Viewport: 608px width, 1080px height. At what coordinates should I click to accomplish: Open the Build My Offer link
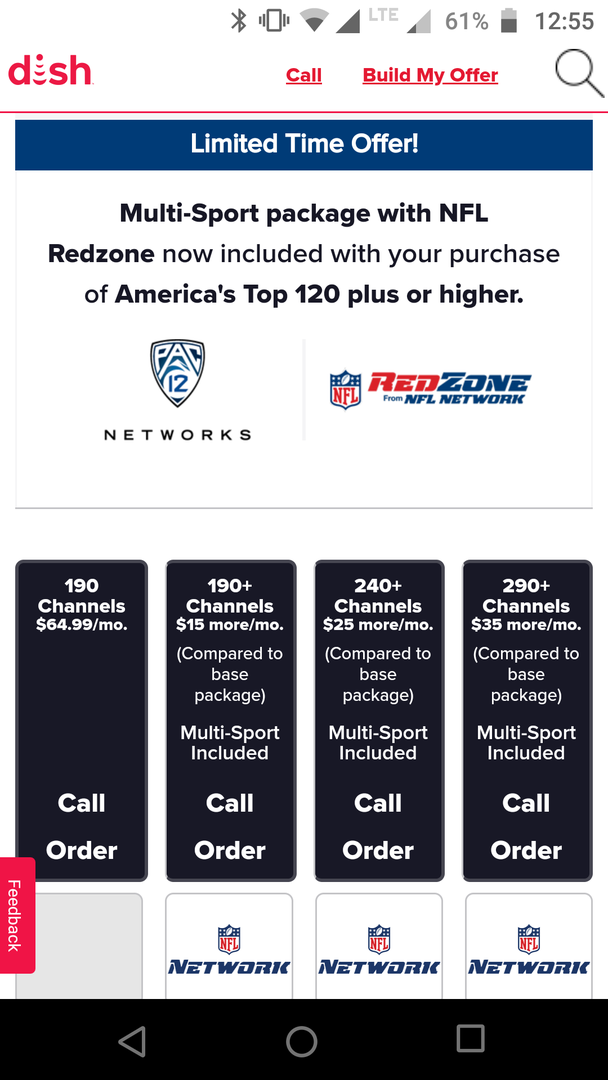coord(430,75)
